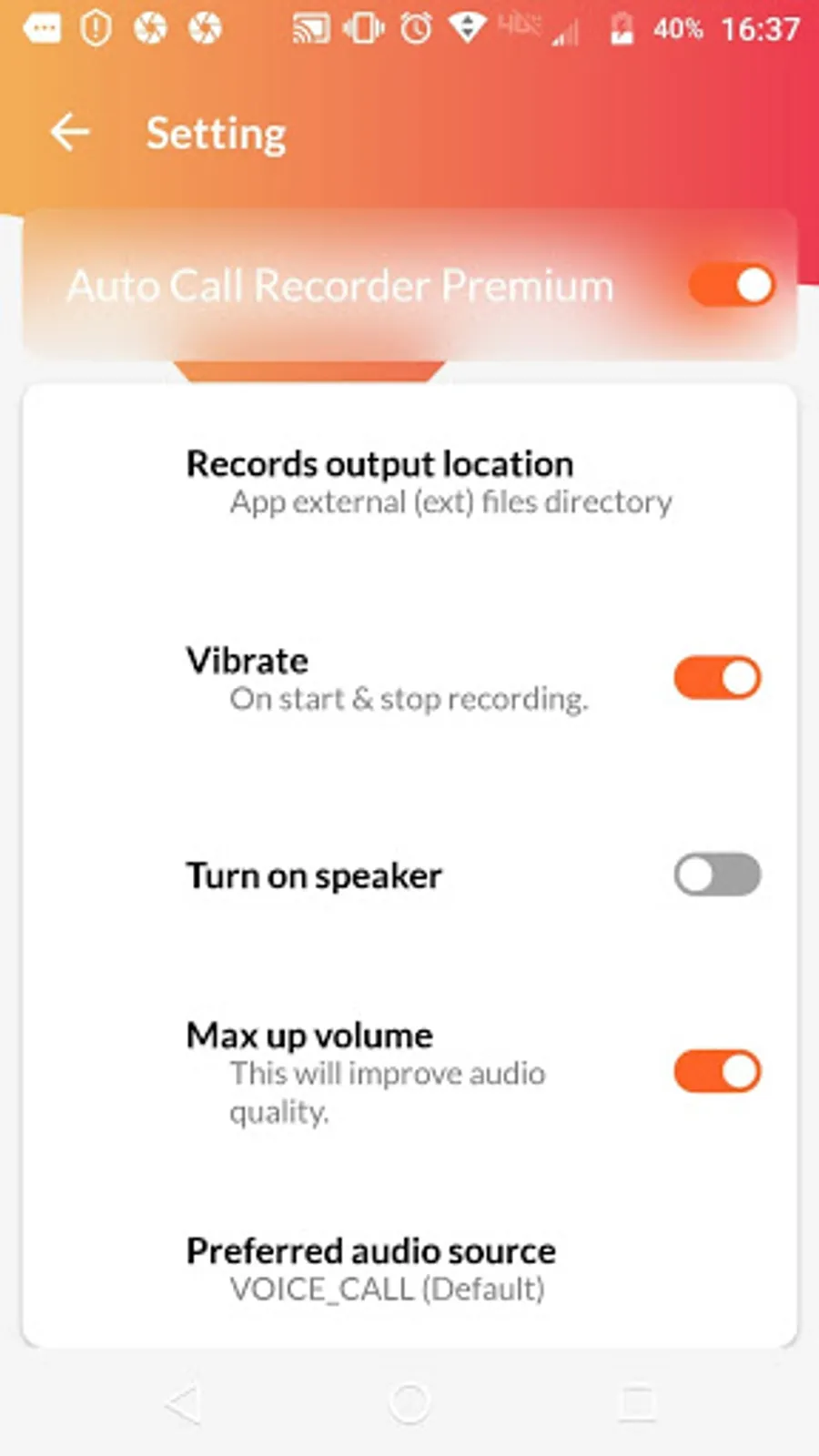Go back using the app bar arrow
Viewport: 819px width, 1456px height.
[x=70, y=133]
